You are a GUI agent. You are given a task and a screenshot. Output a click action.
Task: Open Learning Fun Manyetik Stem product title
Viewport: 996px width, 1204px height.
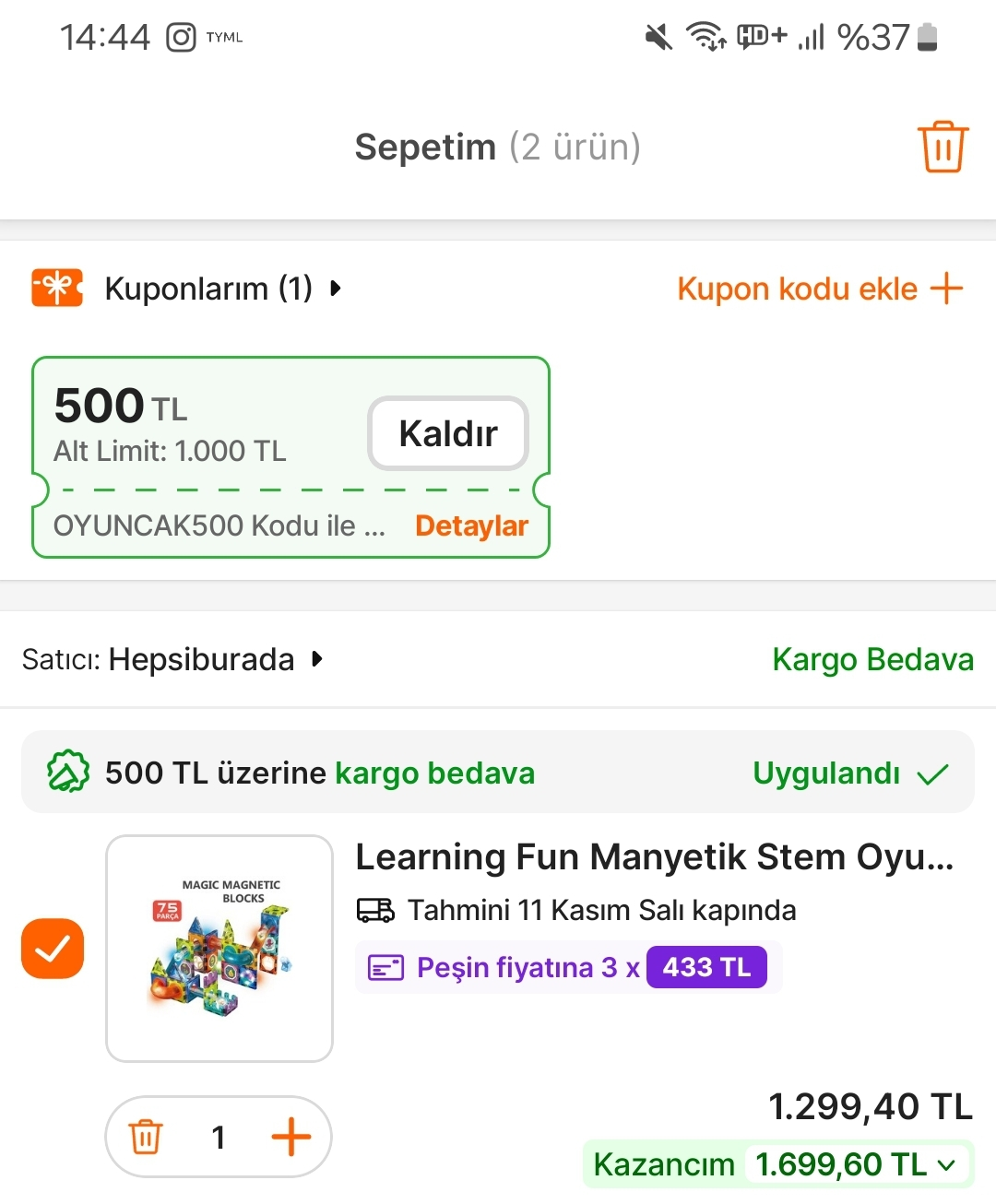coord(654,856)
